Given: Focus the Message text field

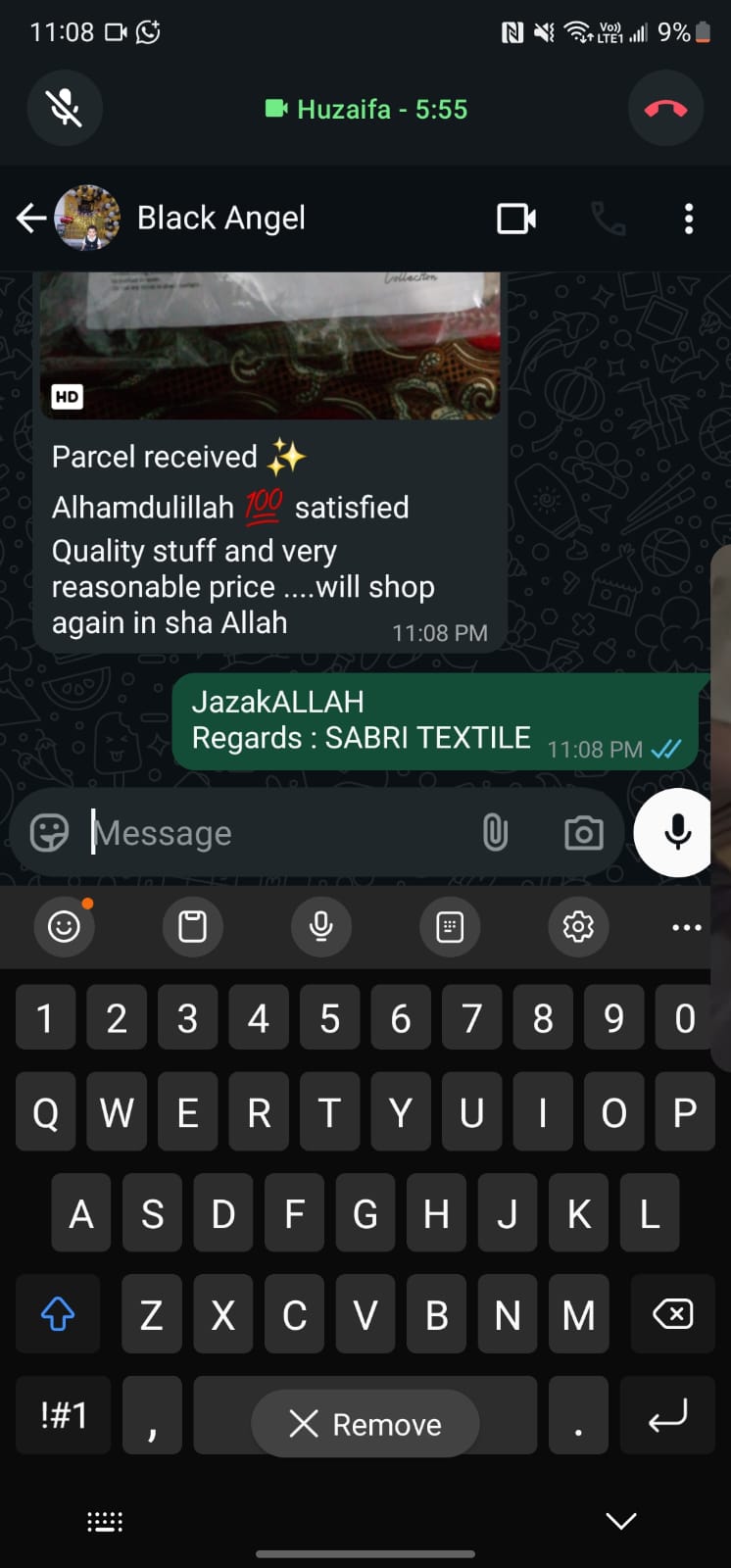Looking at the screenshot, I should [x=274, y=833].
